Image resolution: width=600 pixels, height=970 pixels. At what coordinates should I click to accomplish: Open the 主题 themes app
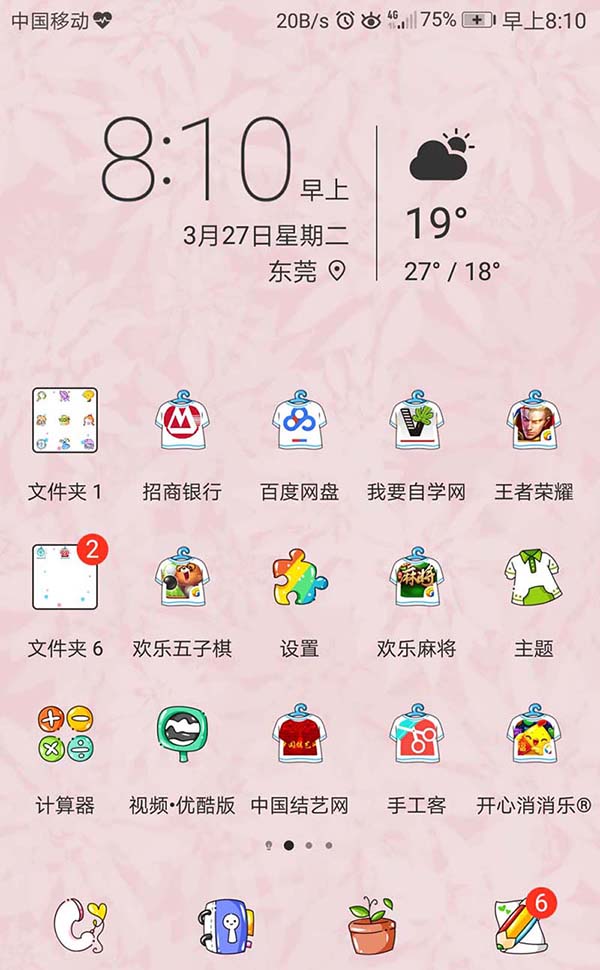pos(533,577)
